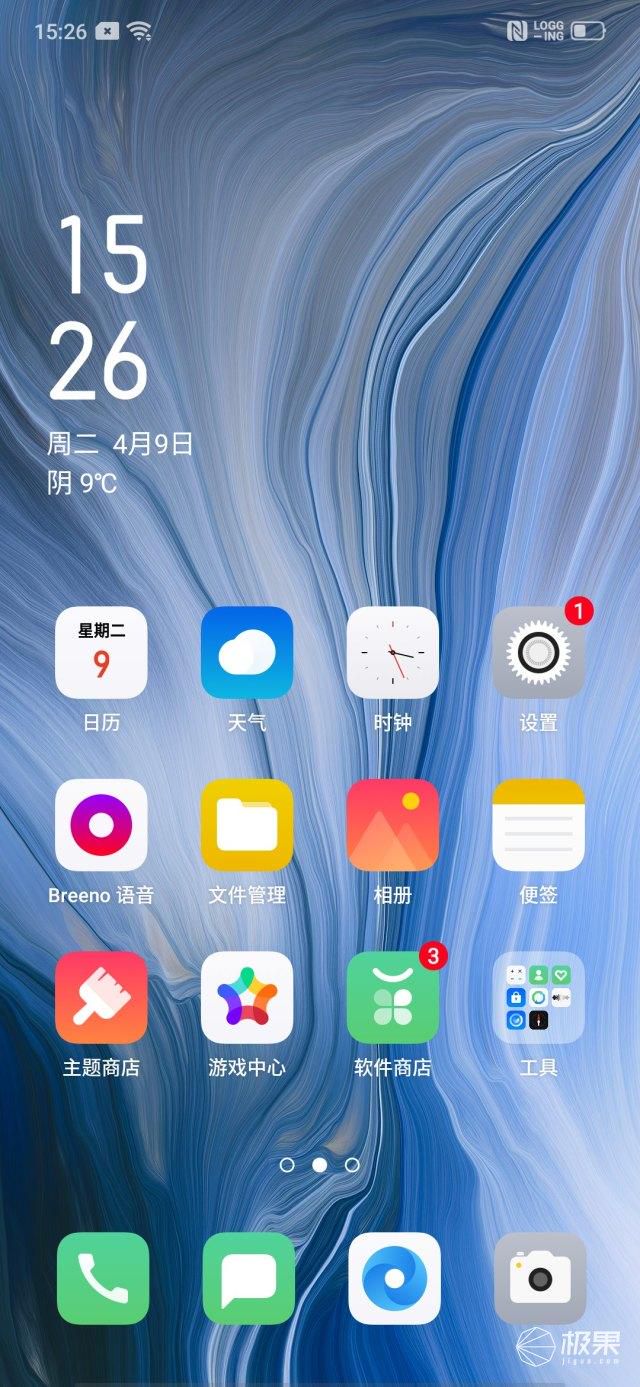Screen dimensions: 640x1387
Task: Open weather details from 阴 9℃
Action: 82,484
